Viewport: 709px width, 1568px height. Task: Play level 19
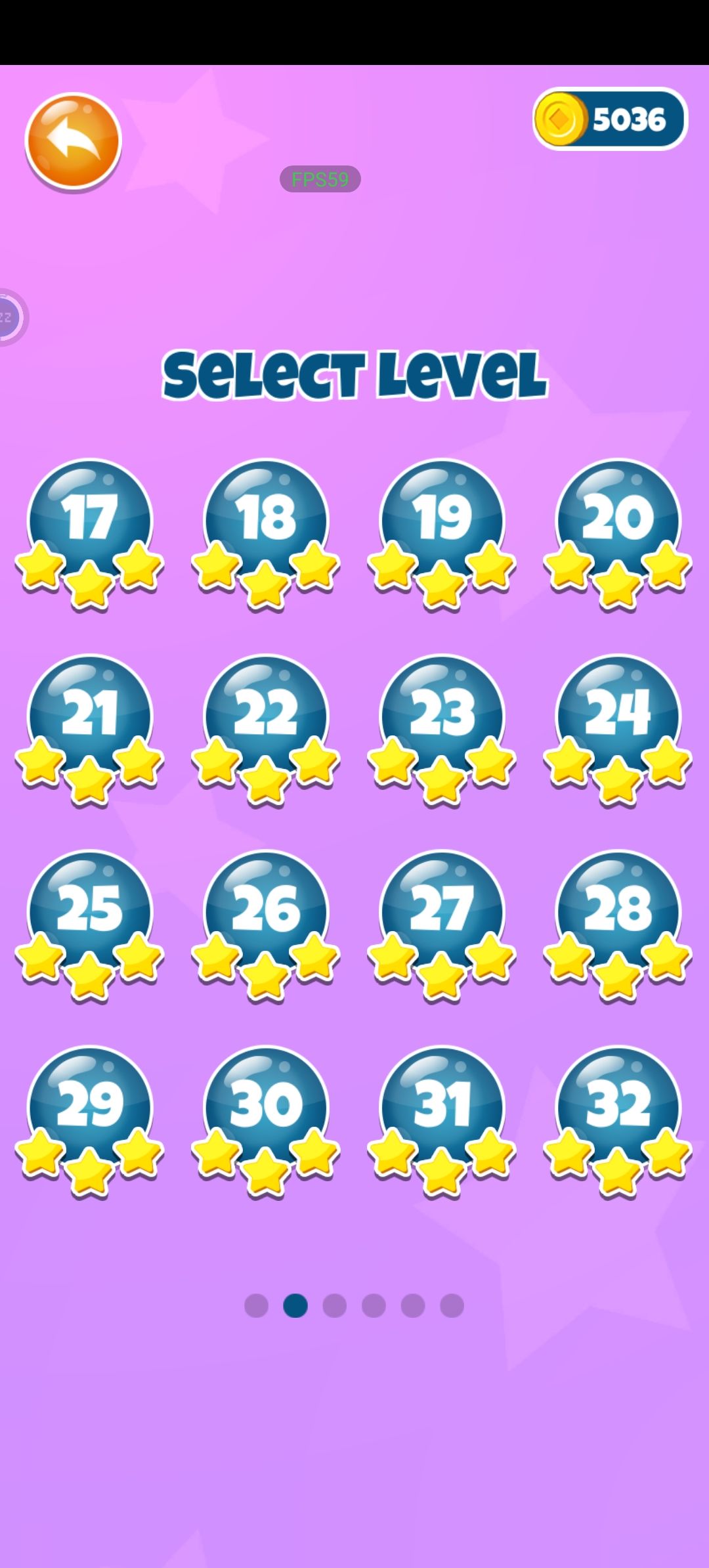[x=442, y=534]
